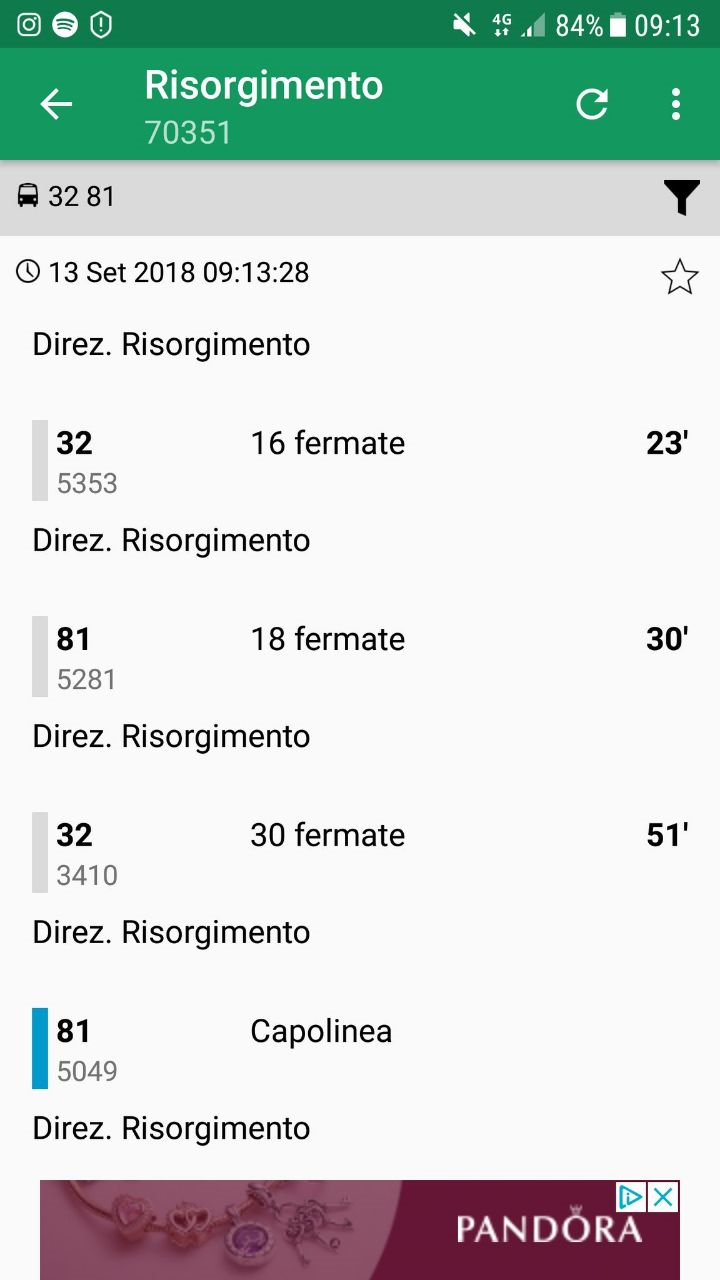Image resolution: width=720 pixels, height=1280 pixels.
Task: Close the Pandora ad banner
Action: coord(663,1197)
